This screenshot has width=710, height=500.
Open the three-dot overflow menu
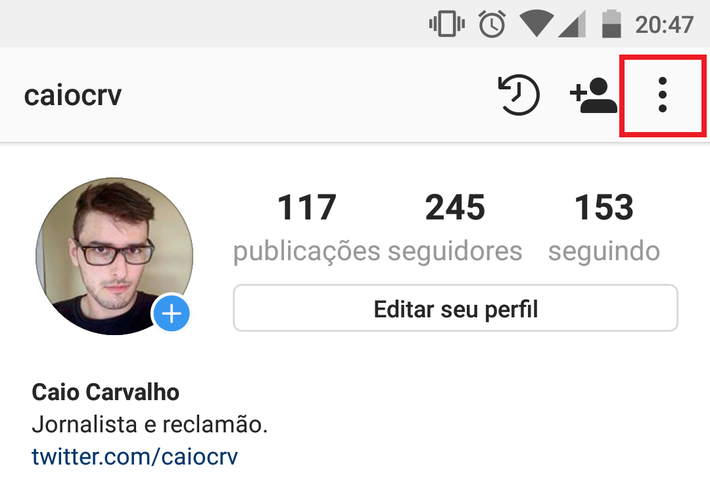(662, 95)
